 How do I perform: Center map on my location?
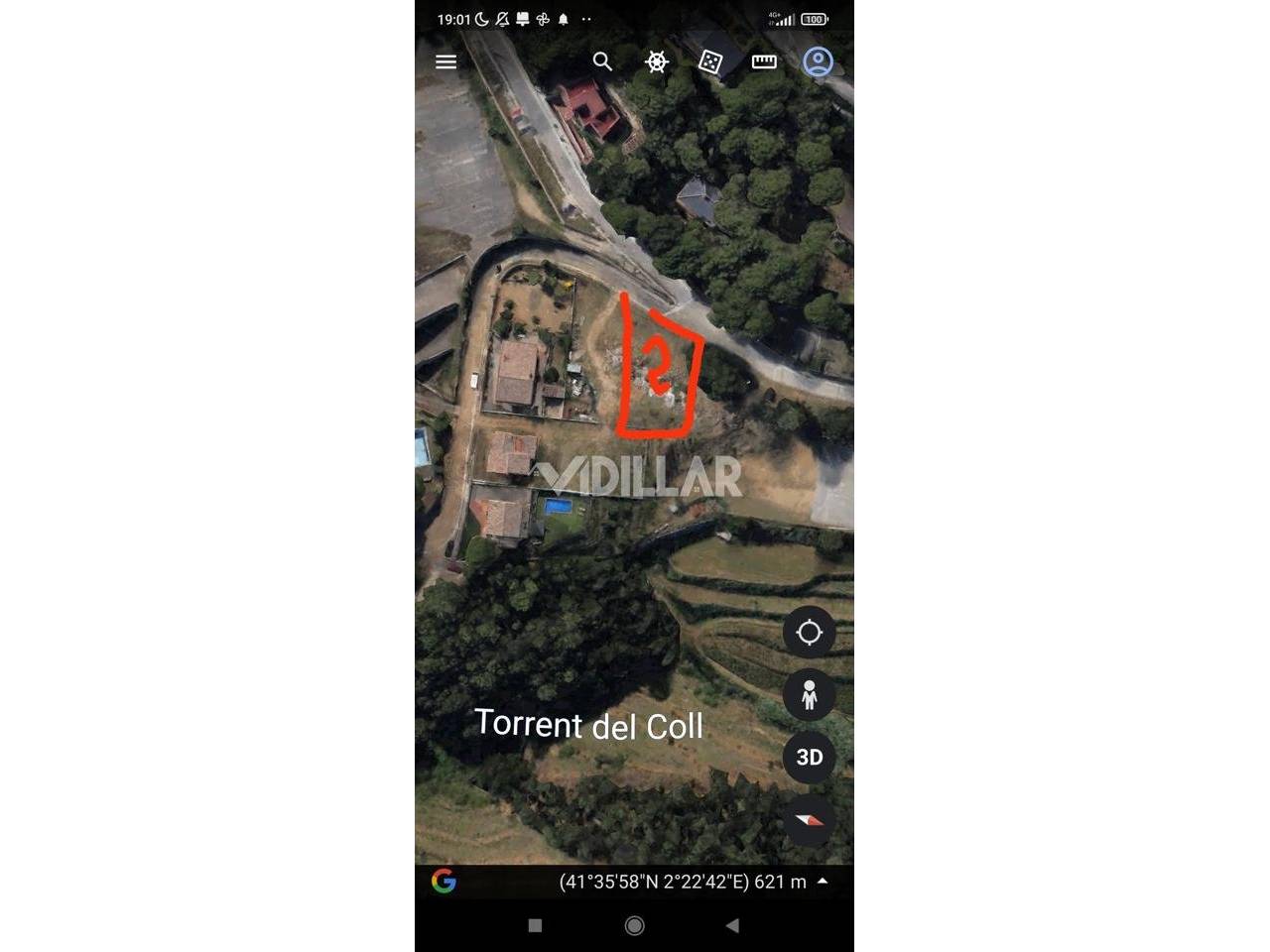tap(809, 632)
